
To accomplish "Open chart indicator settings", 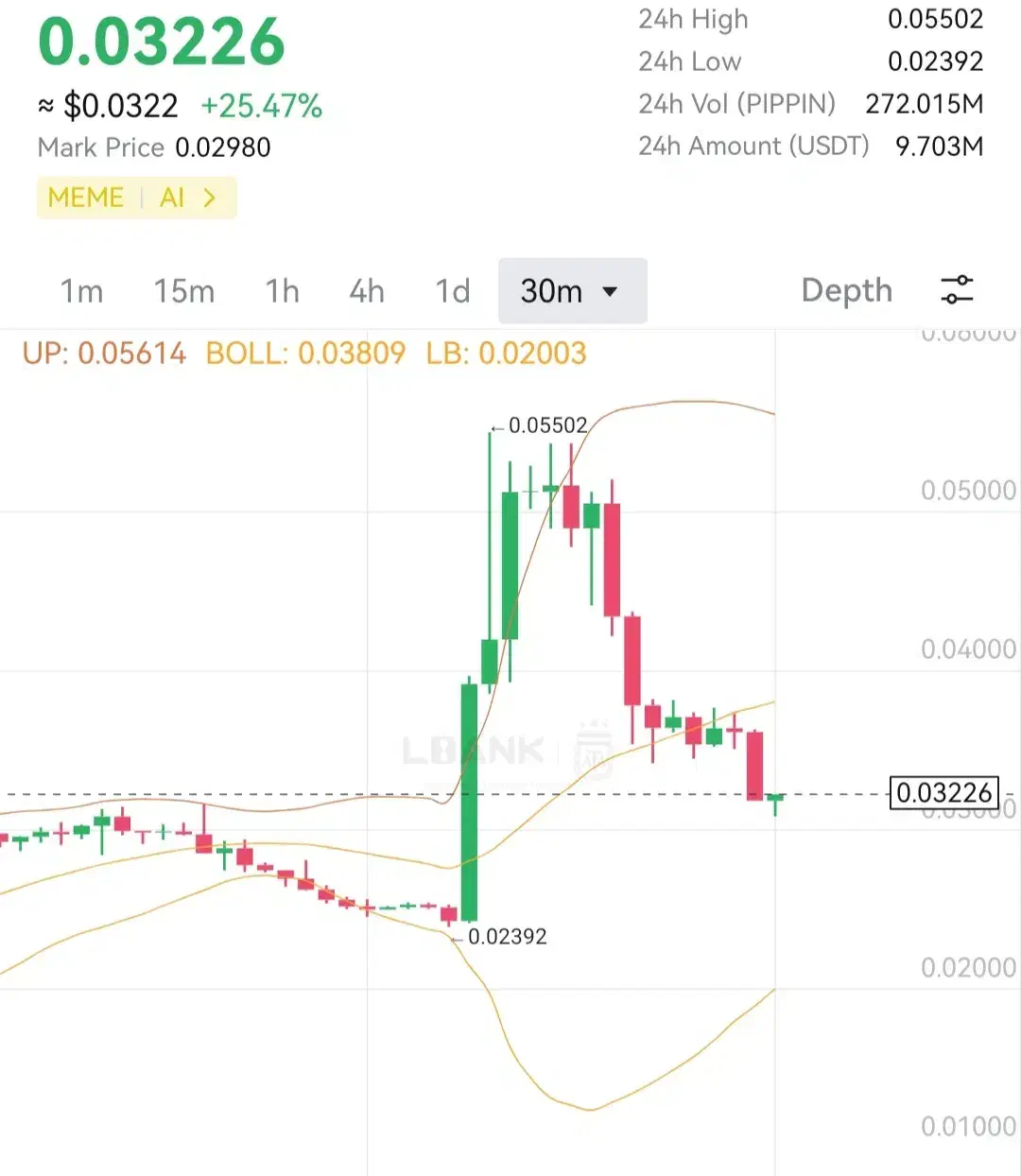I will coord(957,290).
